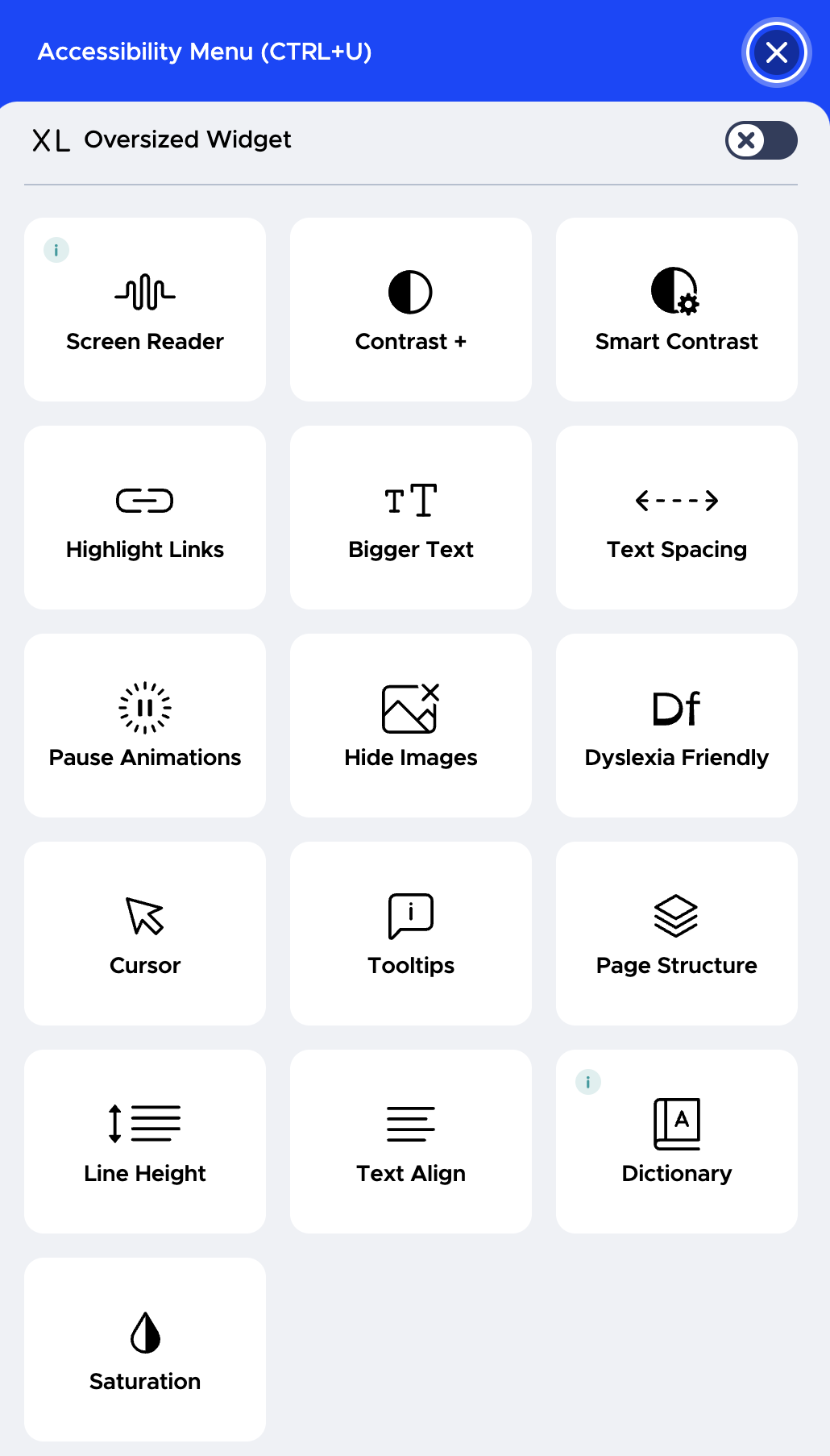The width and height of the screenshot is (830, 1456).
Task: Close the Accessibility Menu
Action: tap(776, 52)
